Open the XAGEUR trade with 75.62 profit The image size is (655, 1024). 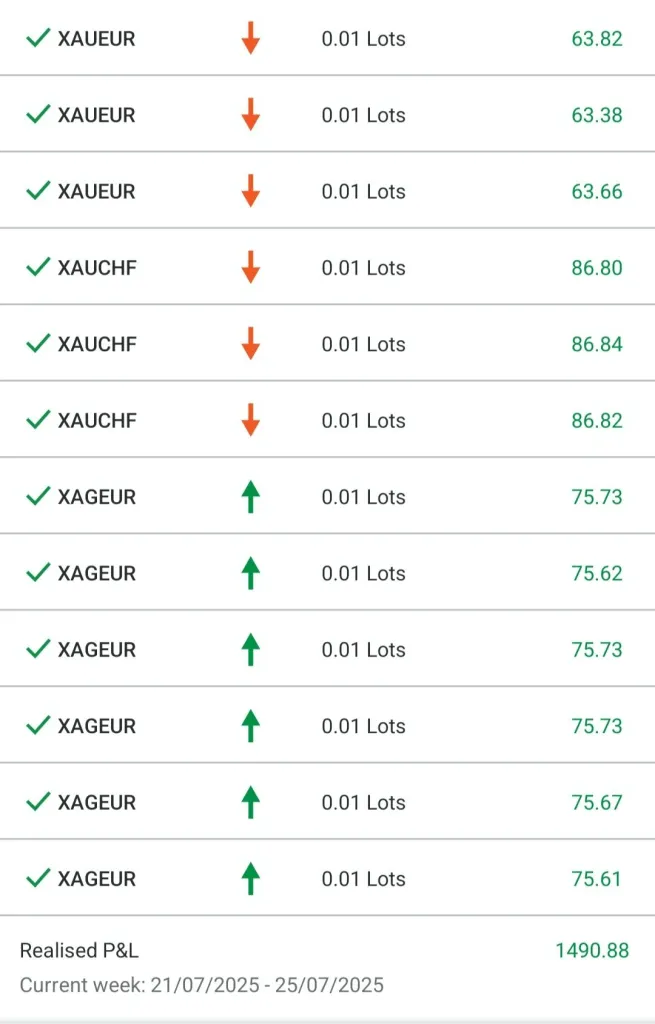(x=327, y=573)
